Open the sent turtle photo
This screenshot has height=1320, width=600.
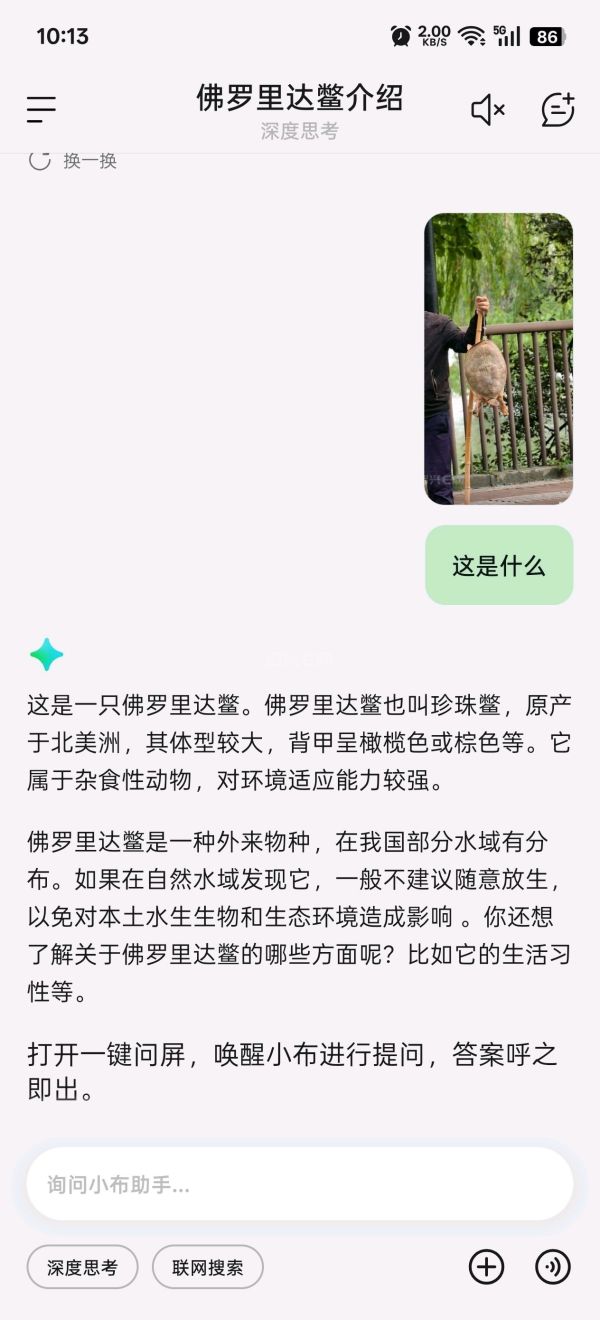(498, 358)
